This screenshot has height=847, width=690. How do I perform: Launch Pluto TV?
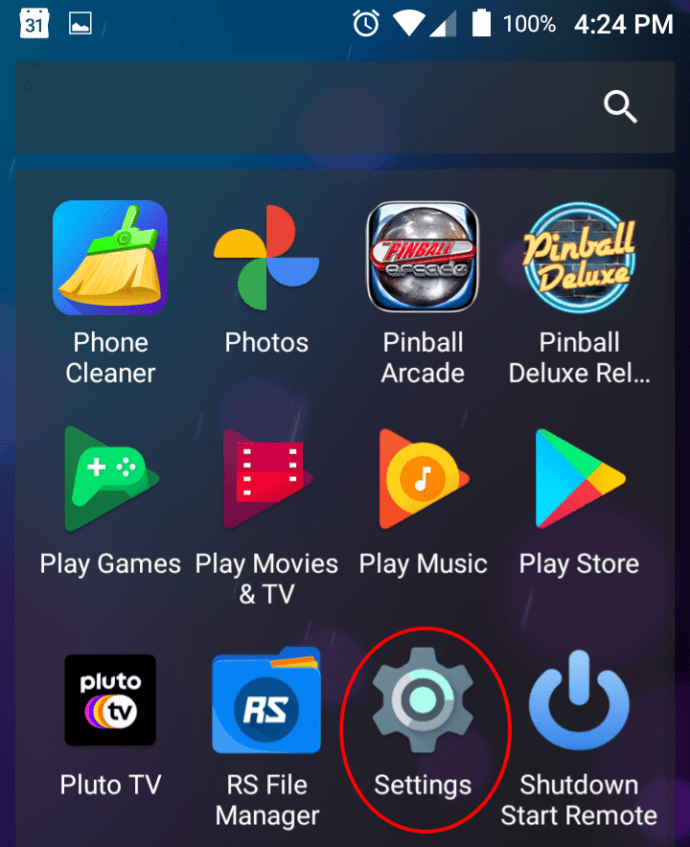110,700
